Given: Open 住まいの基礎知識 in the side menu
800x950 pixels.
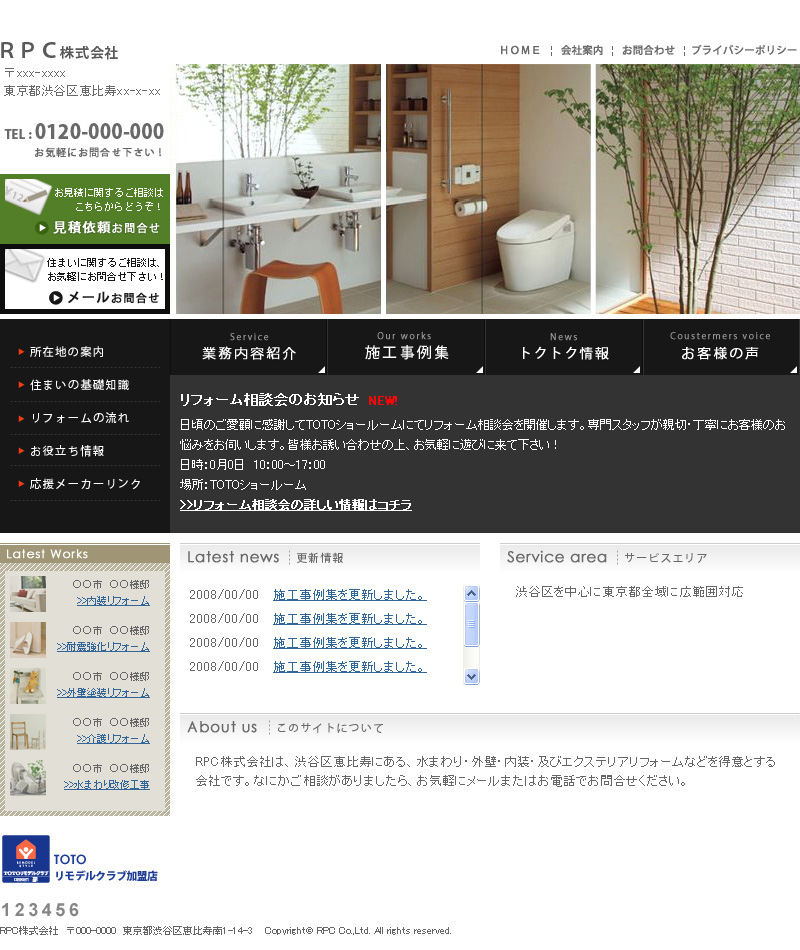Looking at the screenshot, I should pos(79,385).
